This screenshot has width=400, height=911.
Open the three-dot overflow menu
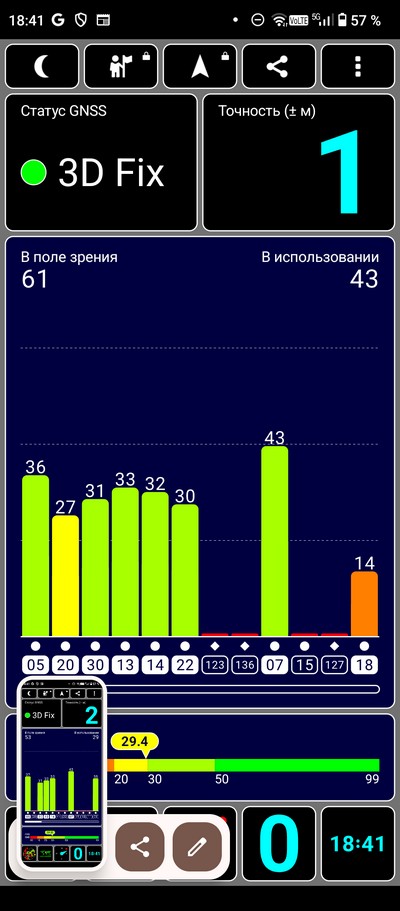358,67
